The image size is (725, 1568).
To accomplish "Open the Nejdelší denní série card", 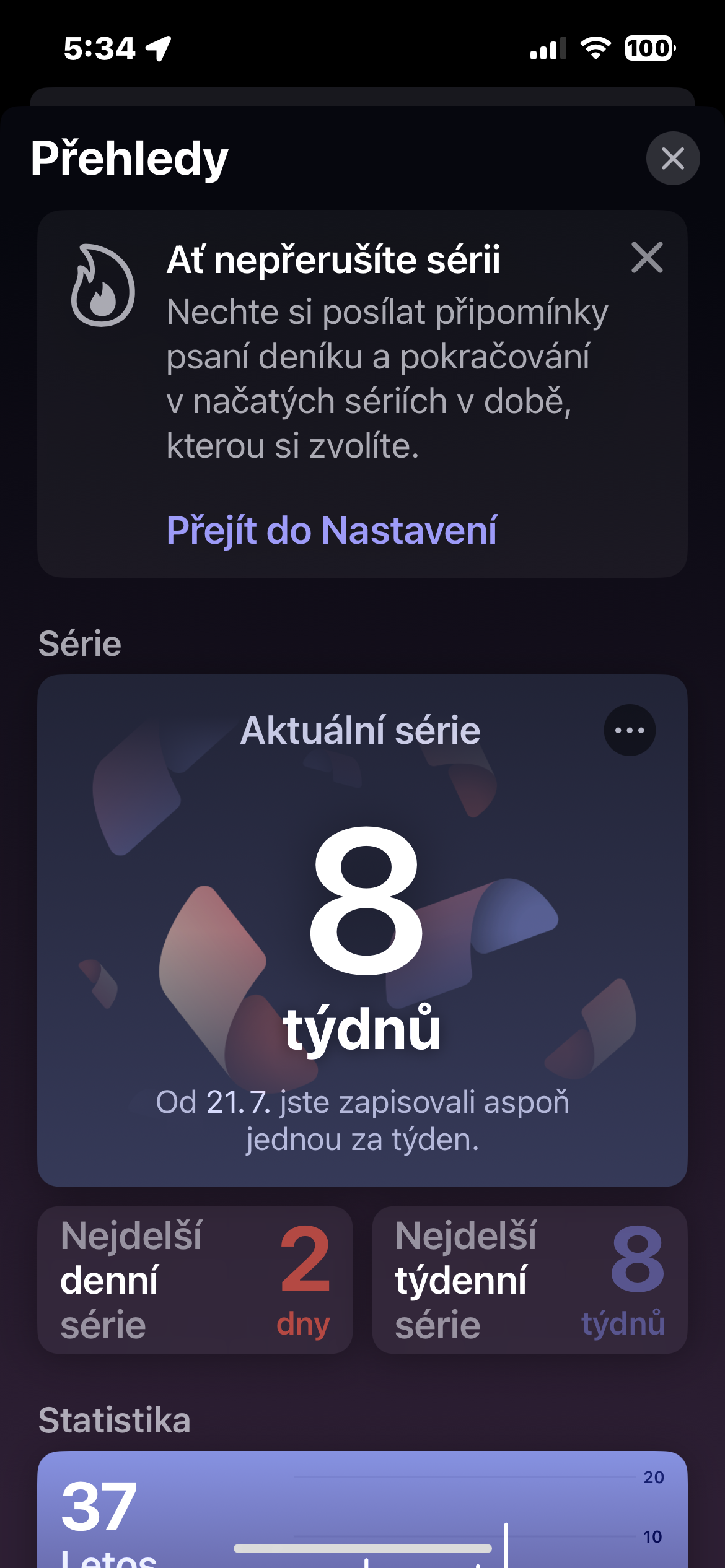I will coord(195,1279).
